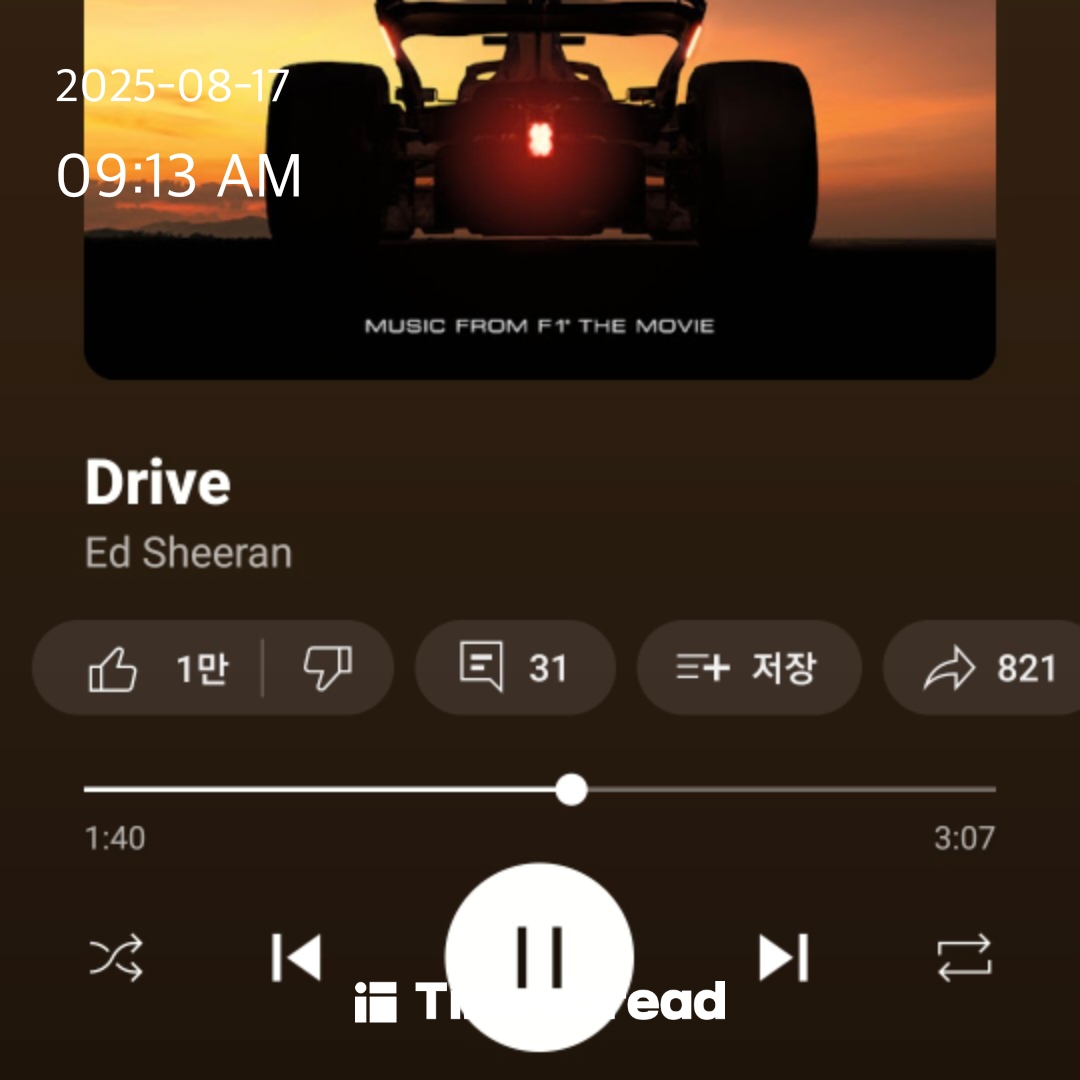Dislike this Ed Sheeran track

328,668
